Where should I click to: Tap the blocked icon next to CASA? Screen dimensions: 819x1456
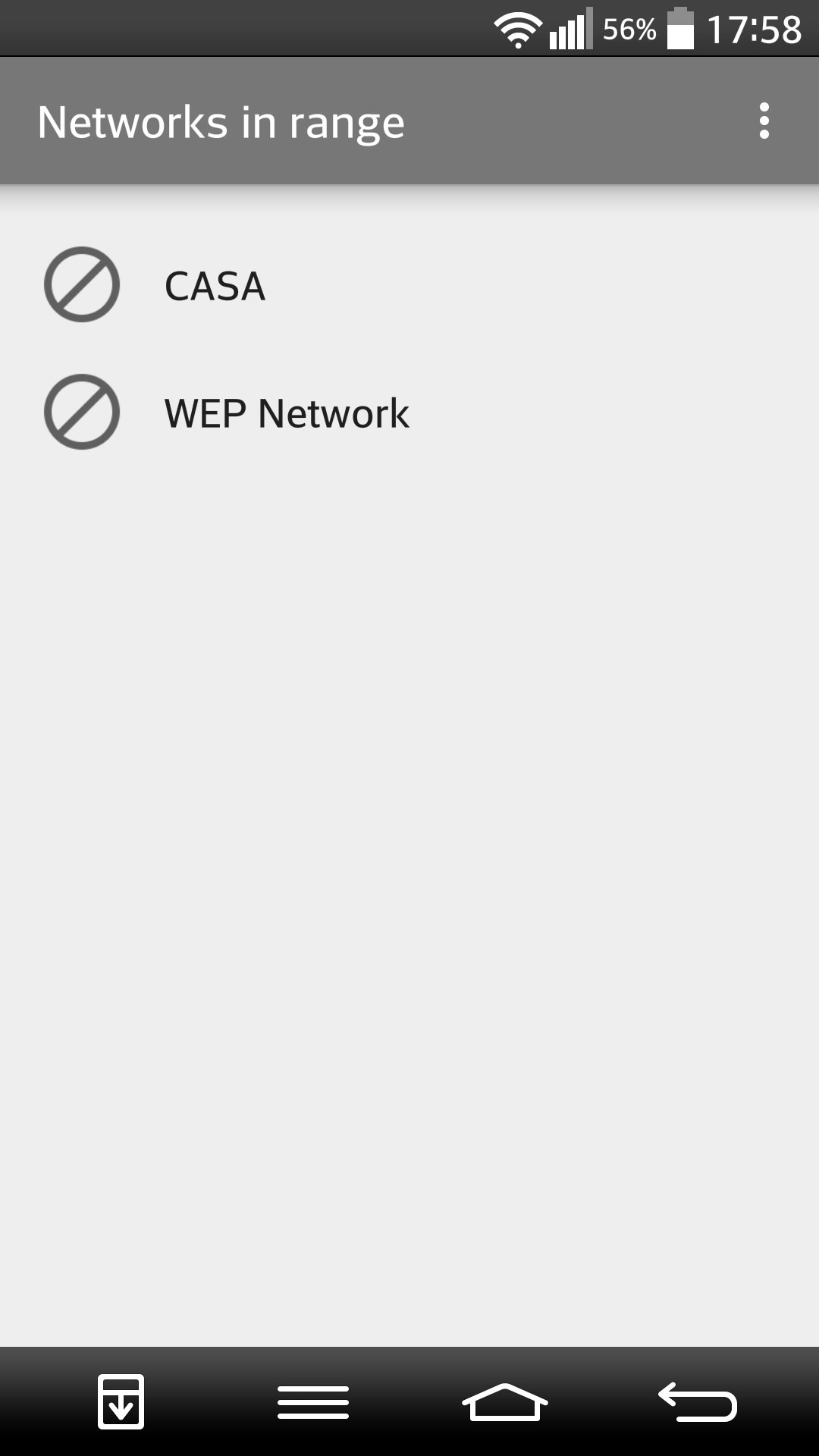point(81,286)
